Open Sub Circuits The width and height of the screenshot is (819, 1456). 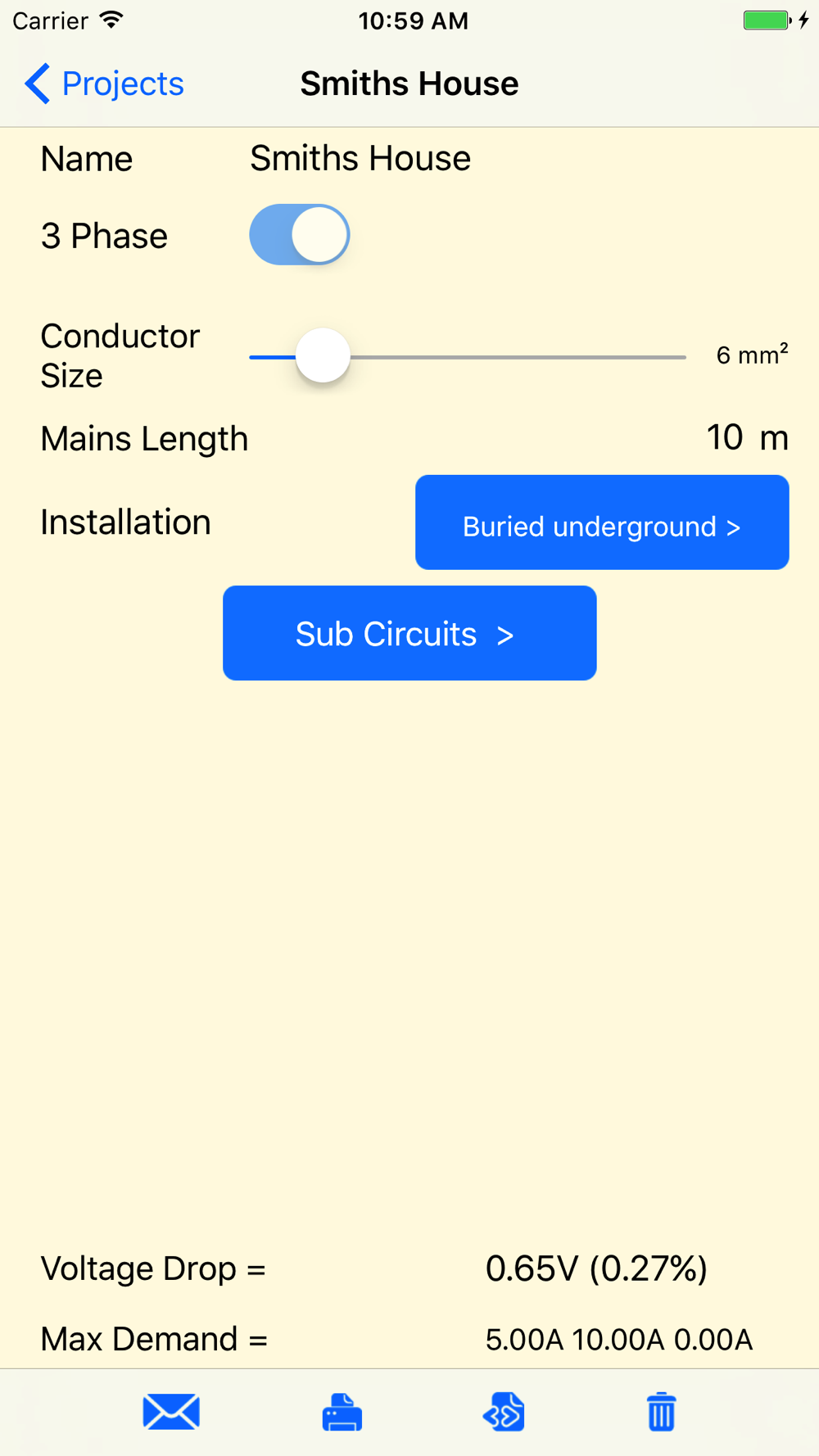(x=409, y=633)
